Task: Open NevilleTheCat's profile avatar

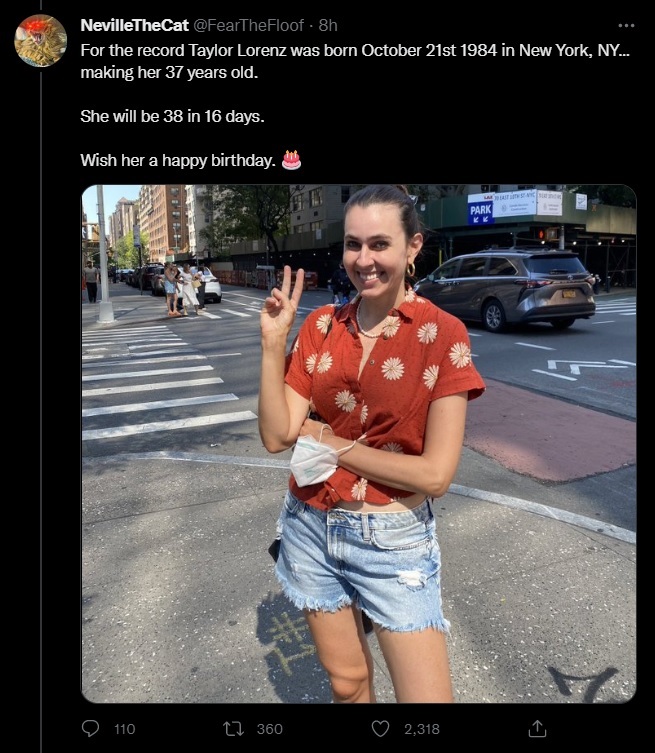Action: 41,41
